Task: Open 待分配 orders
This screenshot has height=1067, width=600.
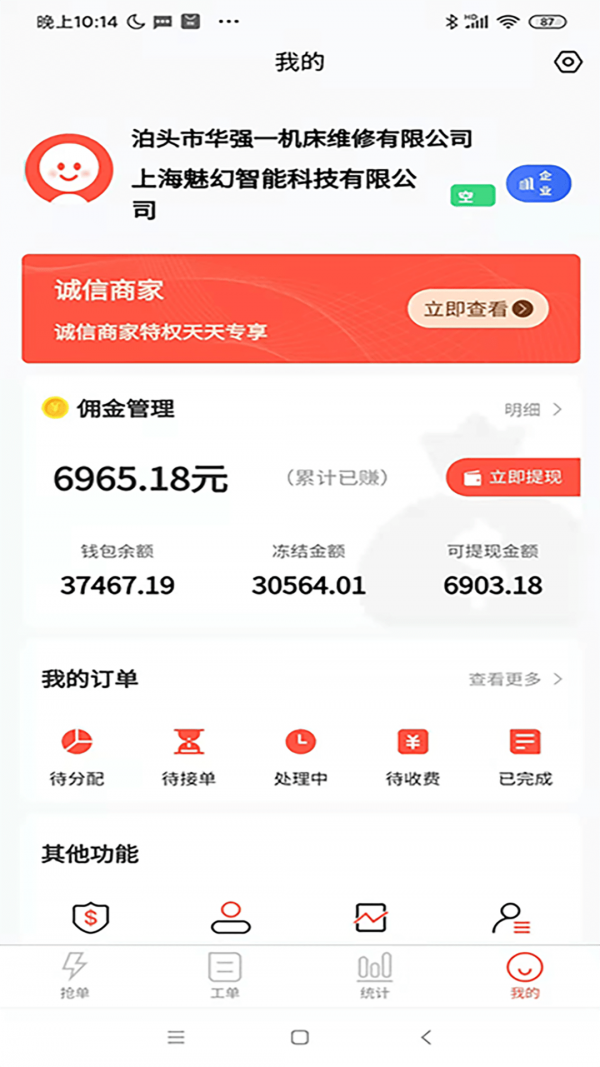Action: coord(77,755)
